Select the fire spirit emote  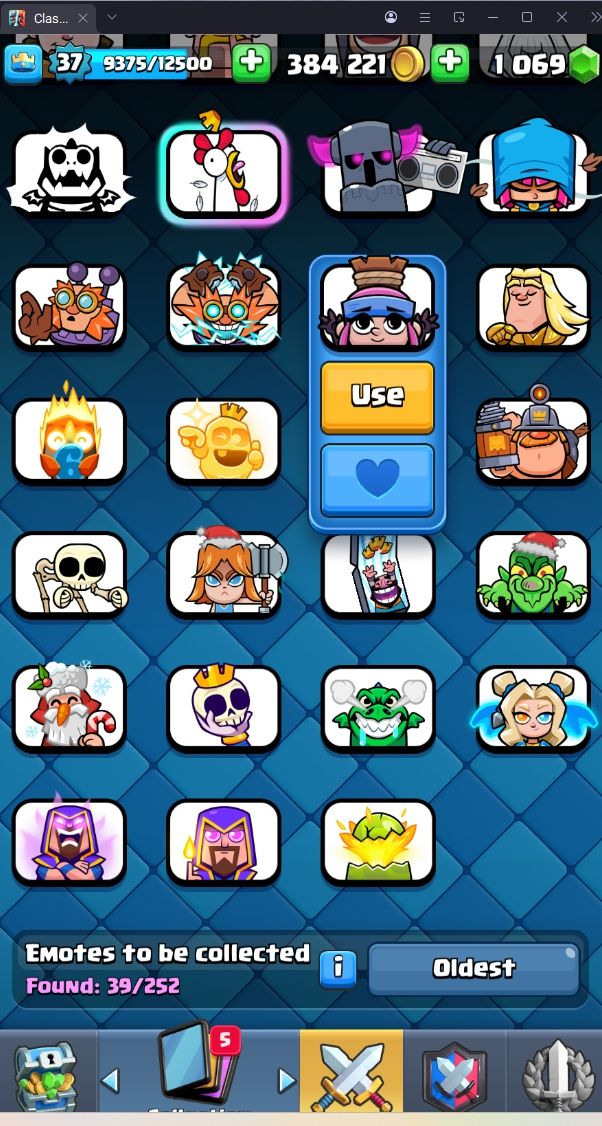[69, 440]
